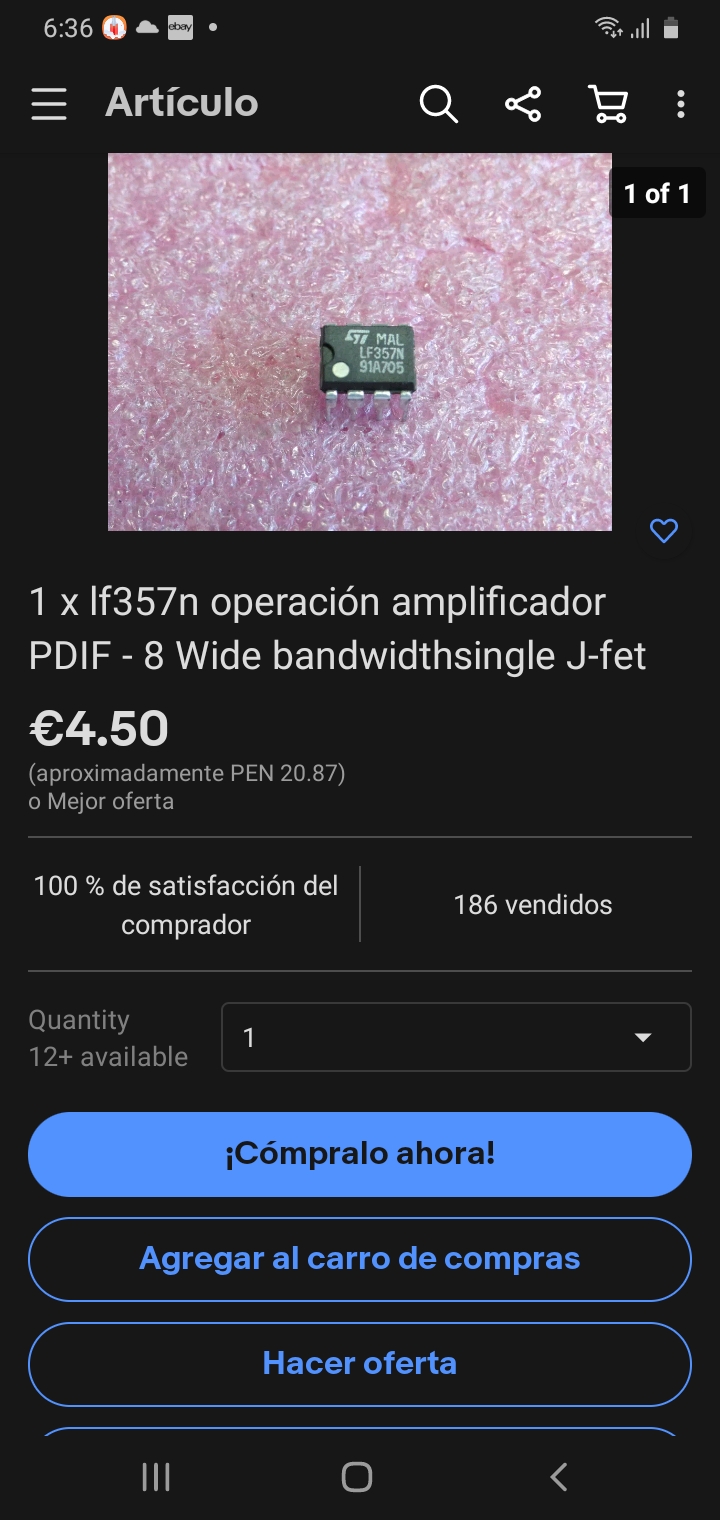720x1520 pixels.
Task: Go back using system navigation
Action: (x=559, y=1477)
